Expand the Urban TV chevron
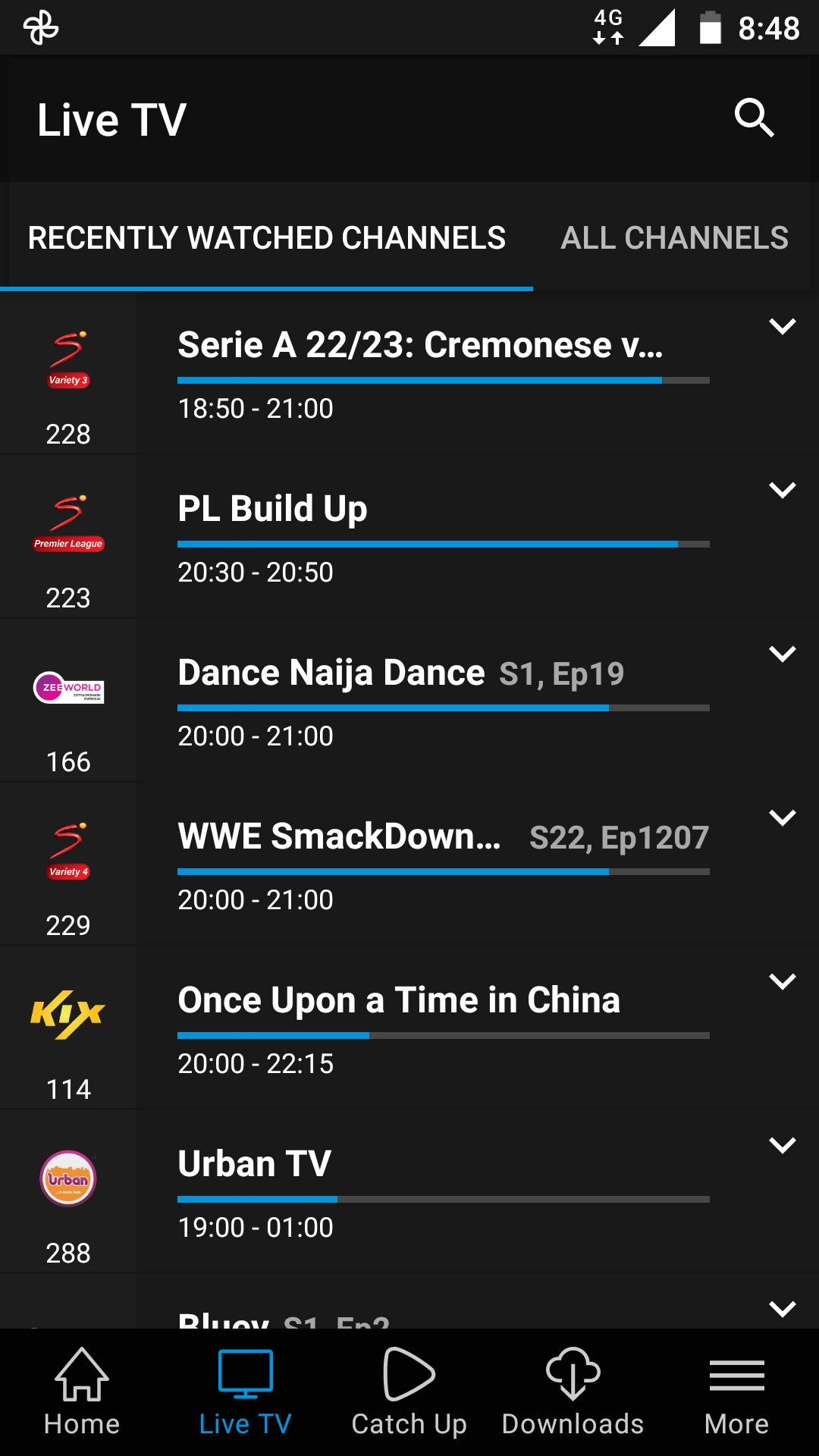819x1456 pixels. coord(782,1146)
